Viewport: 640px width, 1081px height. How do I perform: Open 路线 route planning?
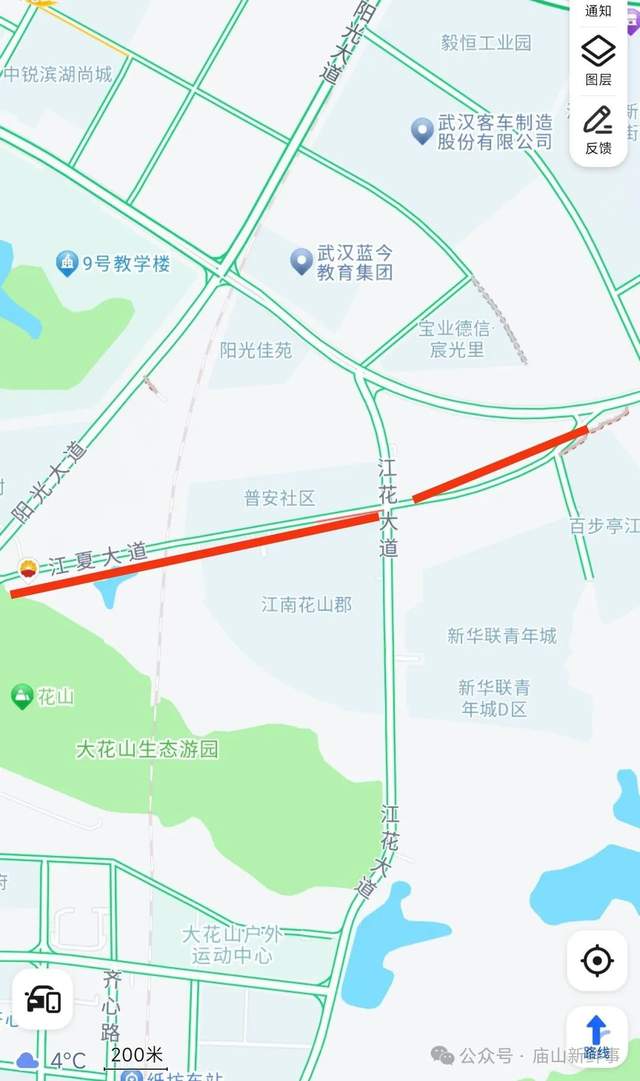597,1036
